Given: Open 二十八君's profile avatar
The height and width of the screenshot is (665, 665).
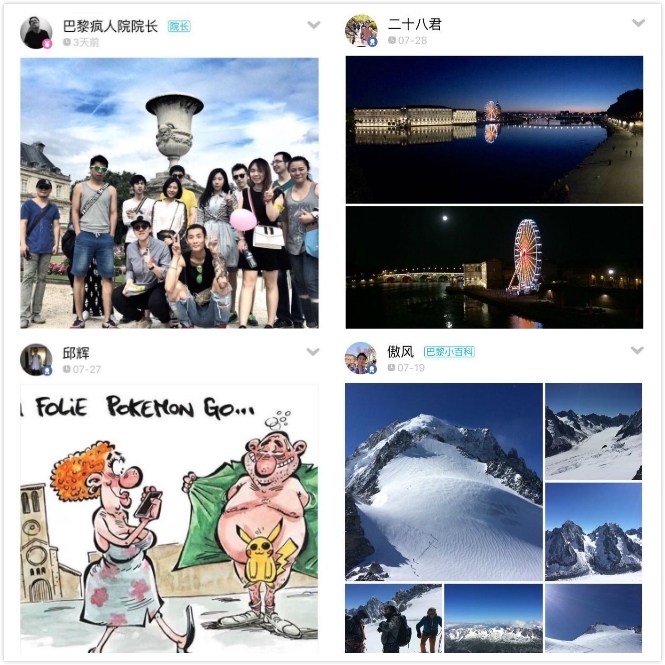Looking at the screenshot, I should (361, 31).
